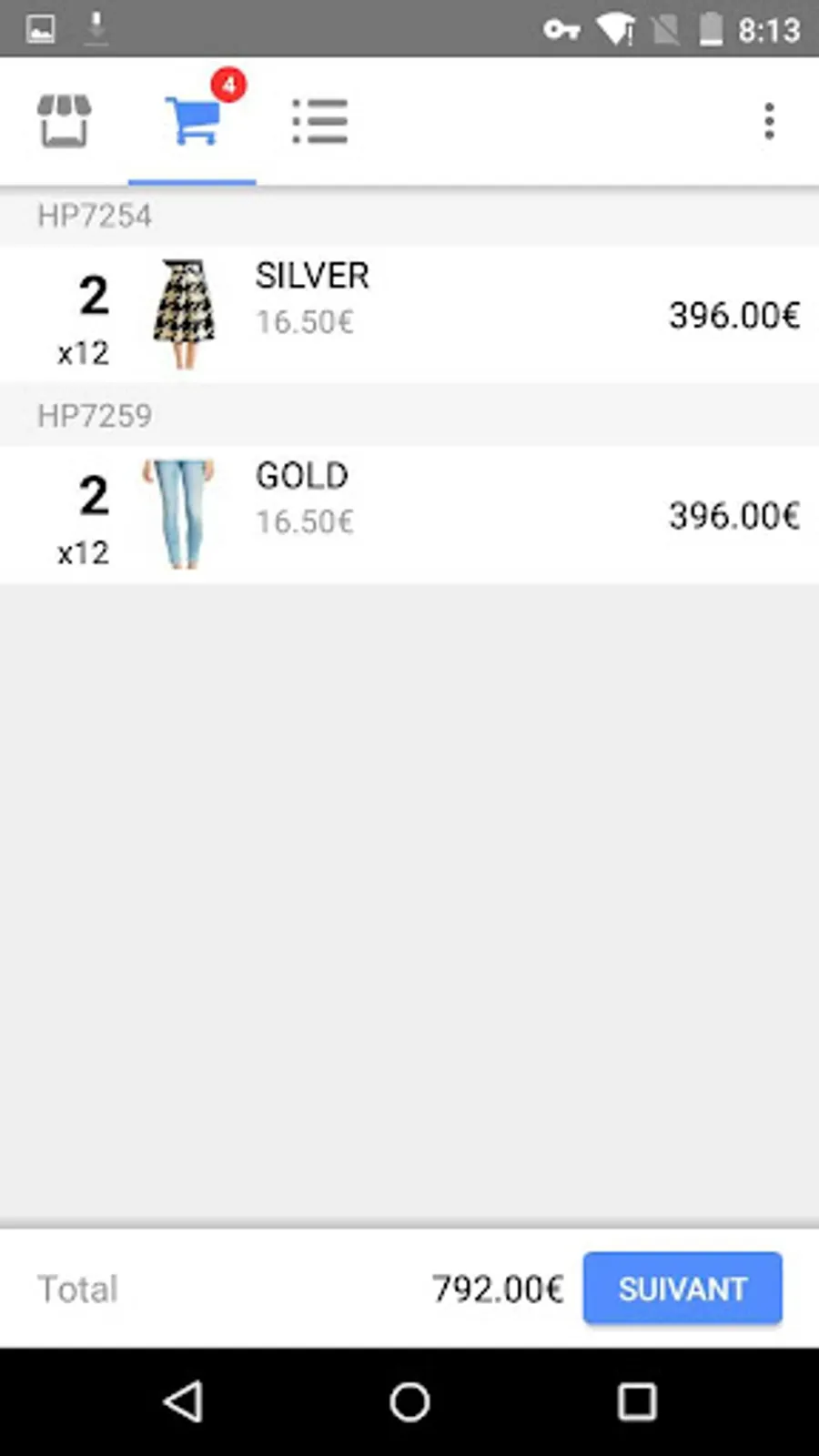Select the shopping cart icon

[x=192, y=123]
